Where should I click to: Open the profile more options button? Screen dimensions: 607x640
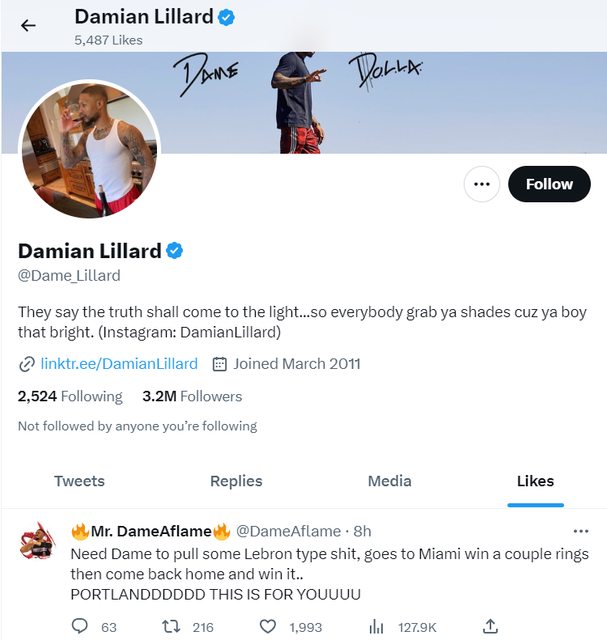click(x=482, y=184)
